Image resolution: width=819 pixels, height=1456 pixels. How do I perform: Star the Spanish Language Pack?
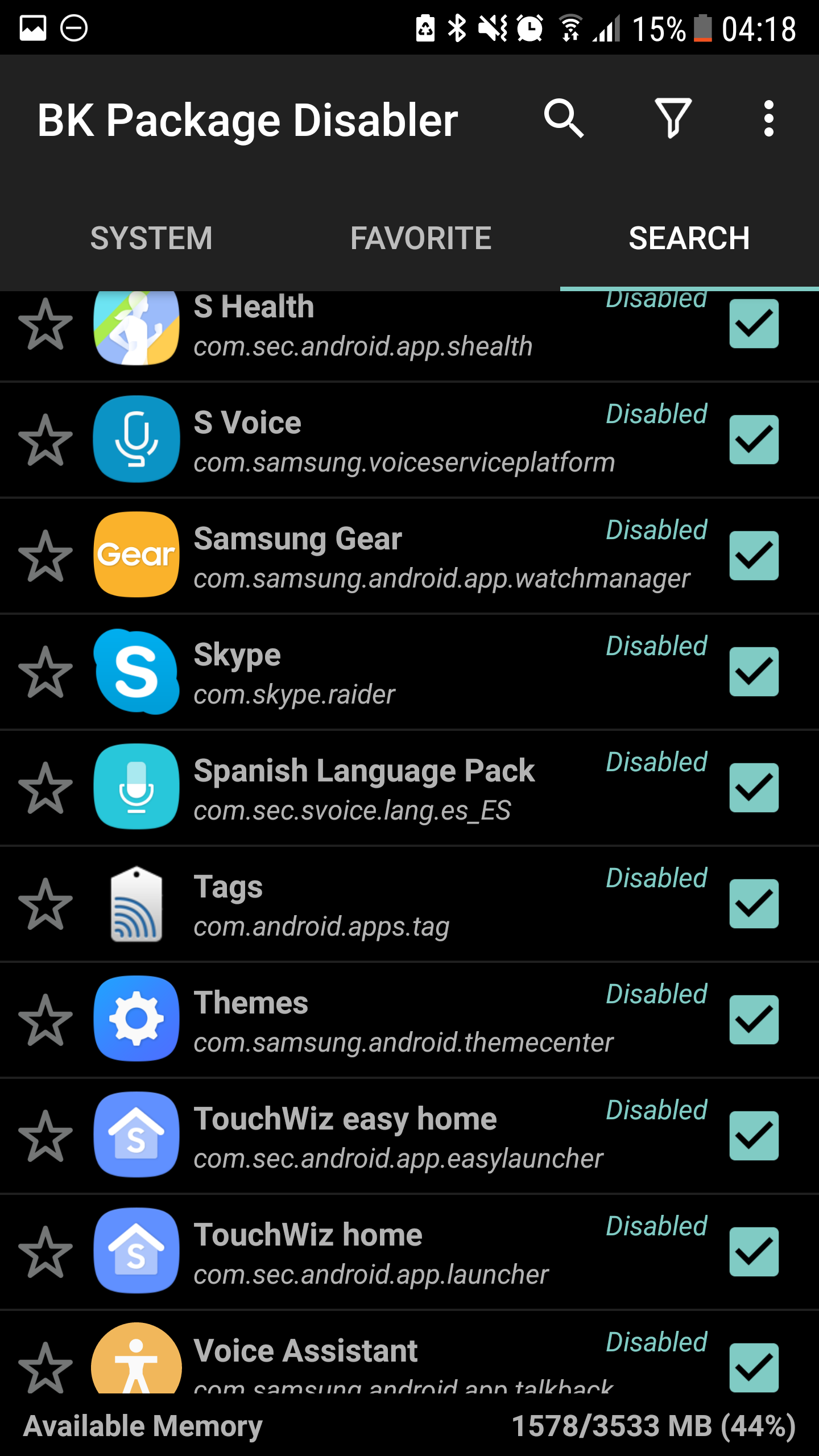(x=45, y=788)
